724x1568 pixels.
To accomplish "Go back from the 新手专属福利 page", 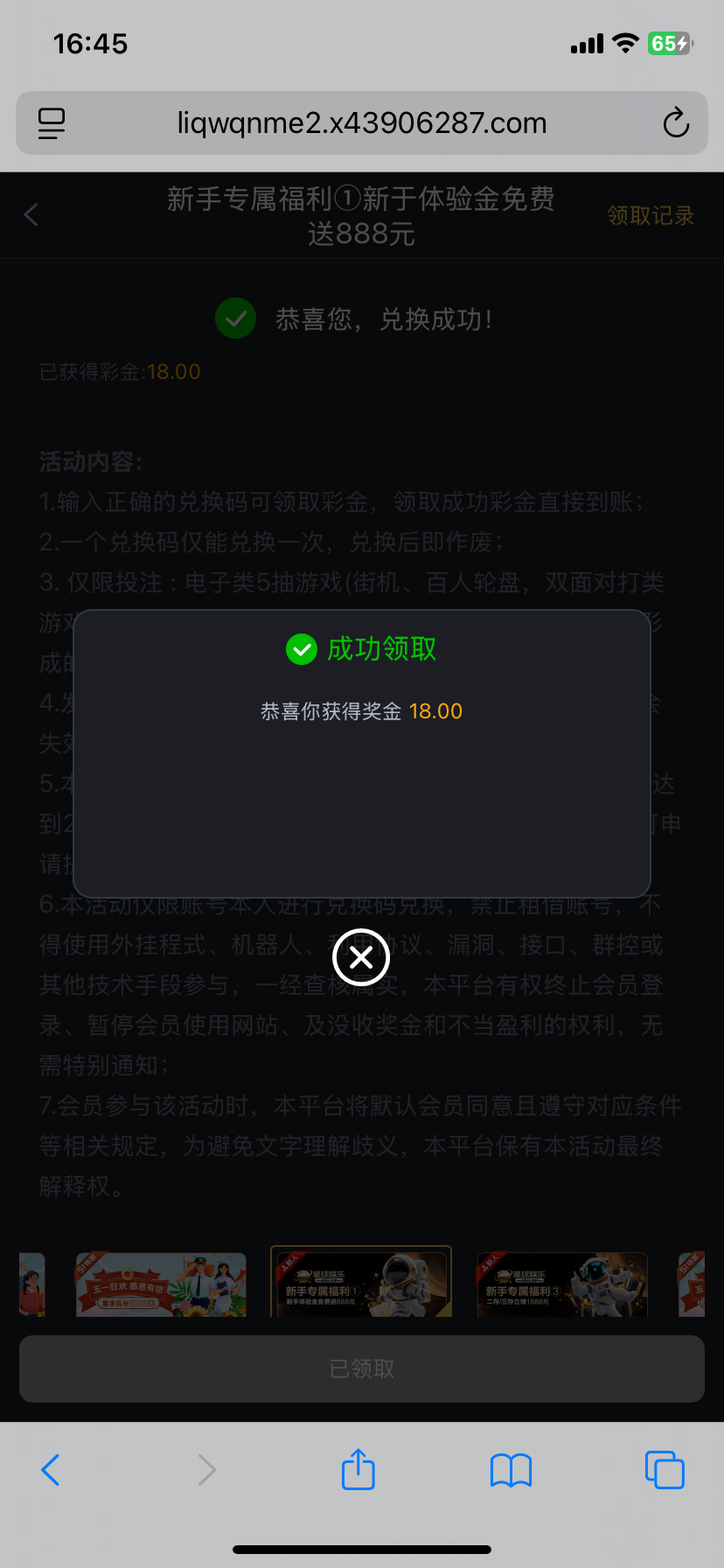I will (31, 214).
